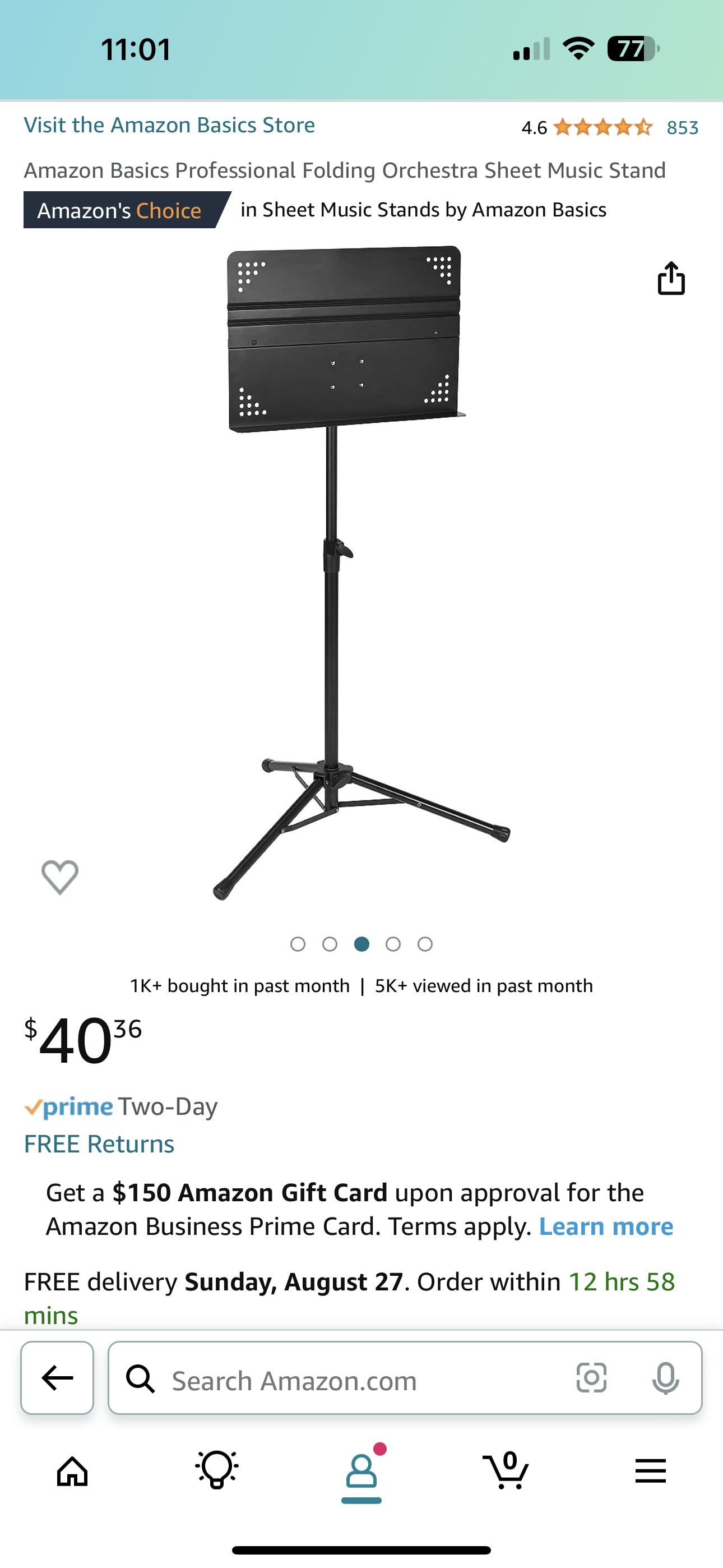Tap Learn more about gift card offer

pyautogui.click(x=605, y=1226)
